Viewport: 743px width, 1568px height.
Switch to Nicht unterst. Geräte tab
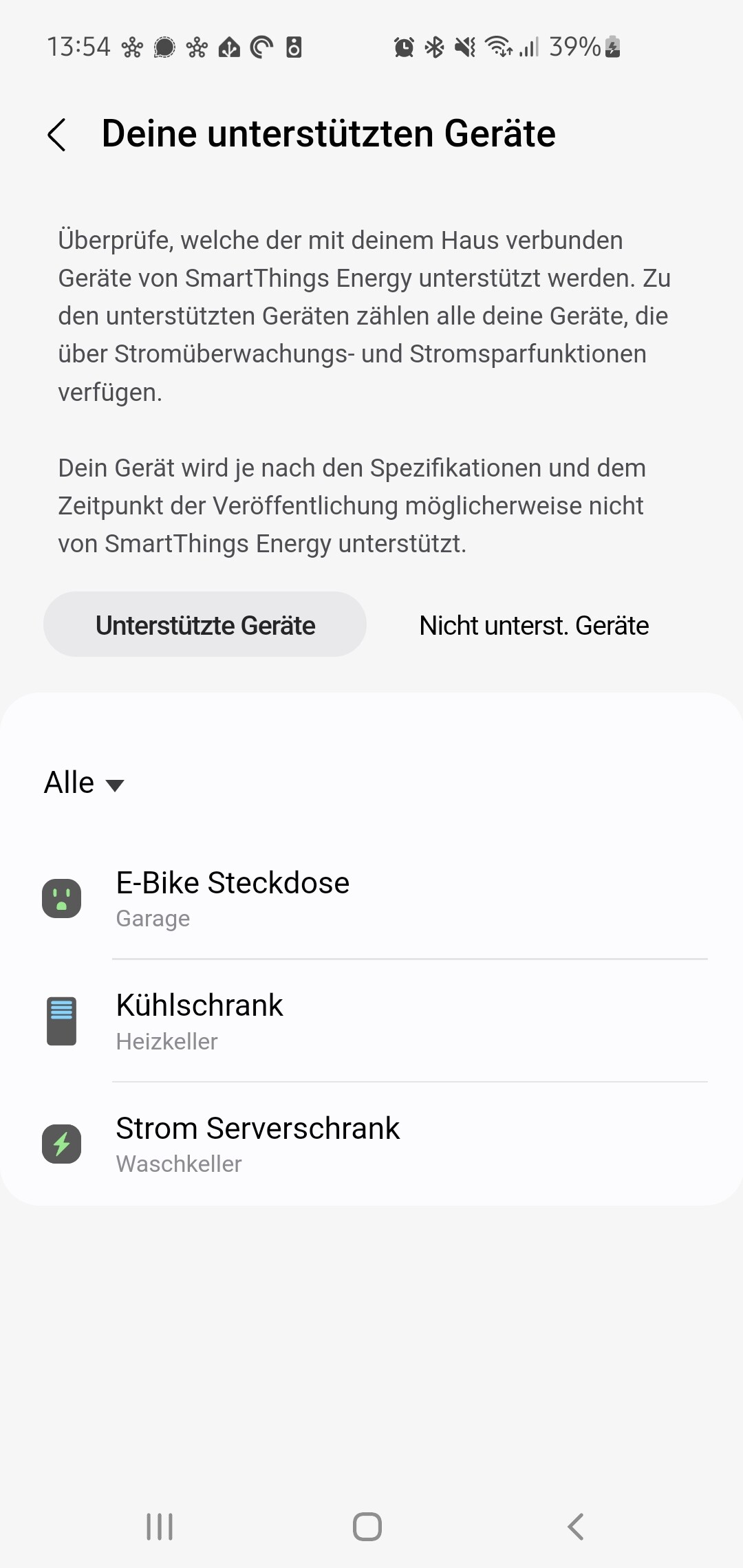[x=534, y=624]
